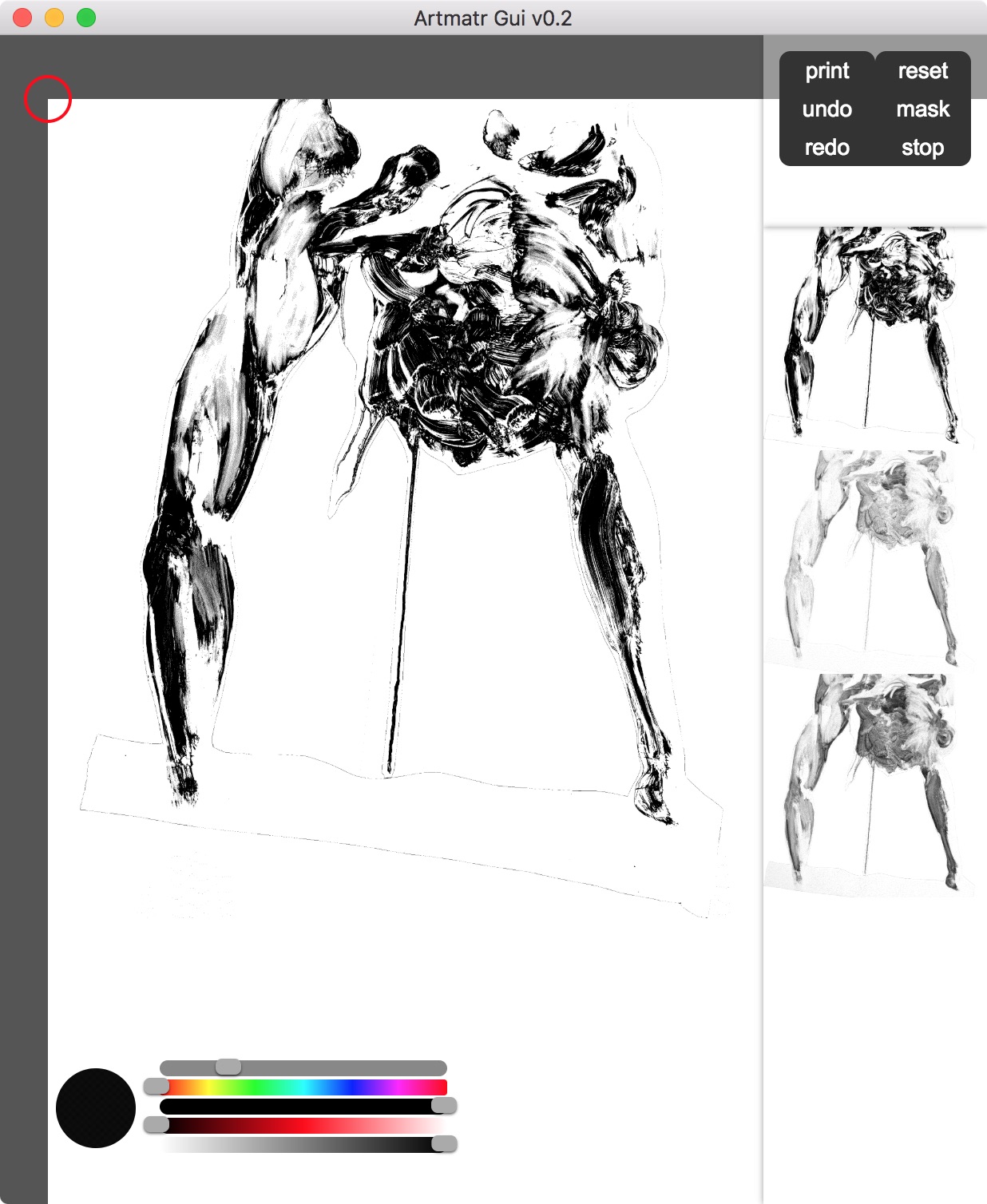987x1204 pixels.
Task: Click the solid black slider bar
Action: click(303, 1106)
